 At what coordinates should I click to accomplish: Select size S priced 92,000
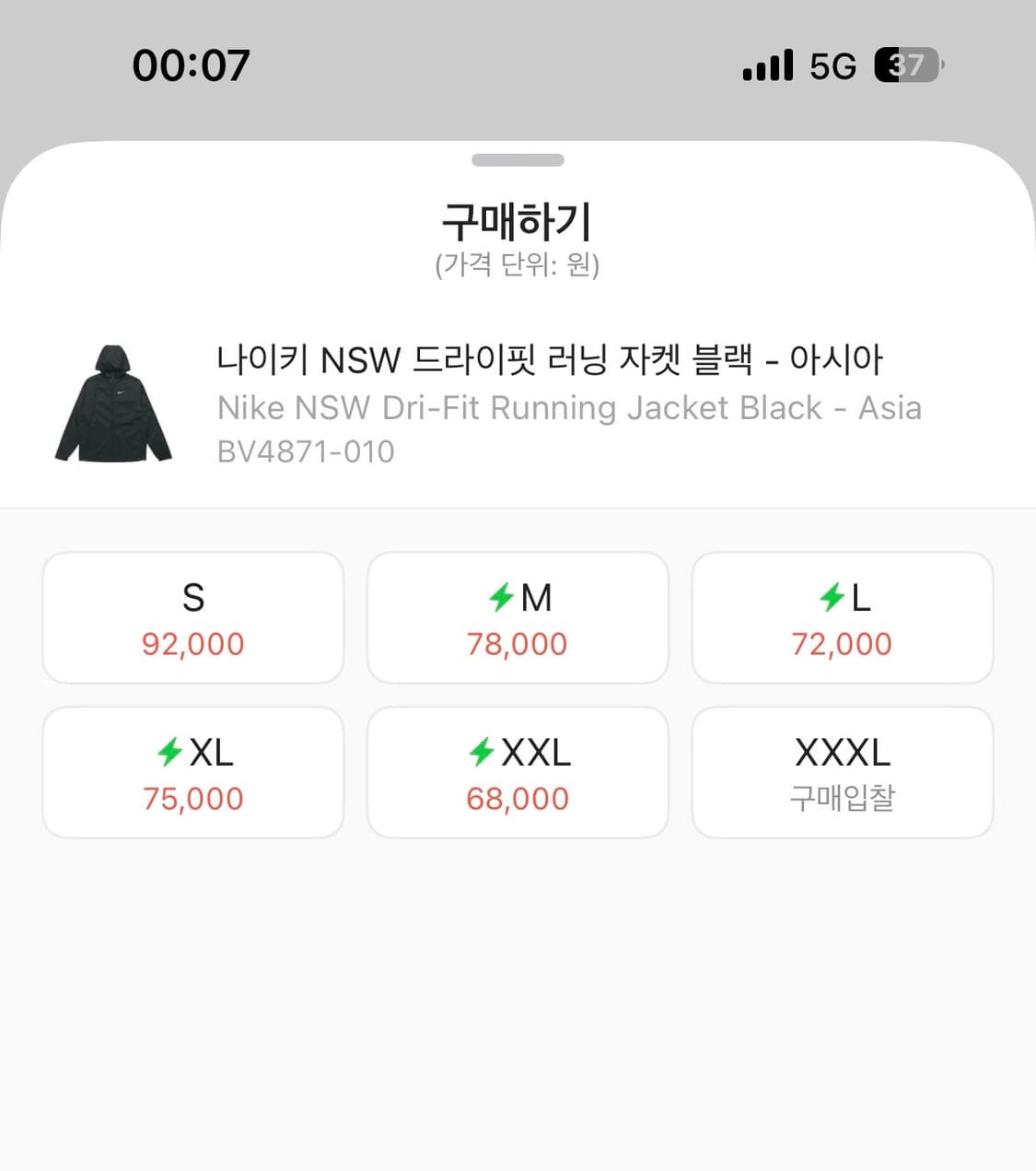pyautogui.click(x=192, y=617)
